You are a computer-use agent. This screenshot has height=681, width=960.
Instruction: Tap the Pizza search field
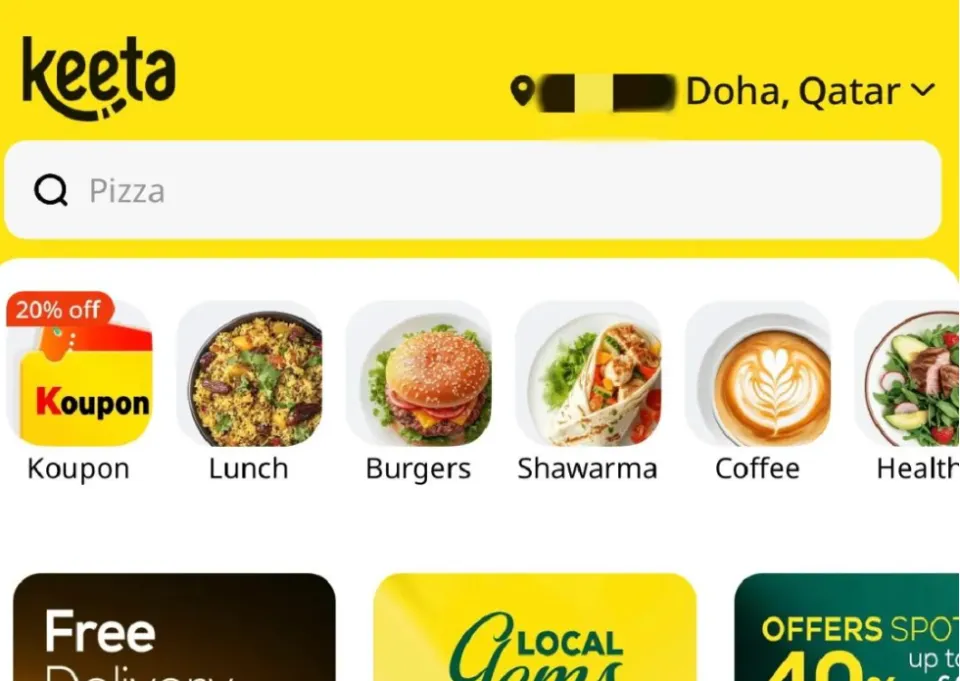472,190
